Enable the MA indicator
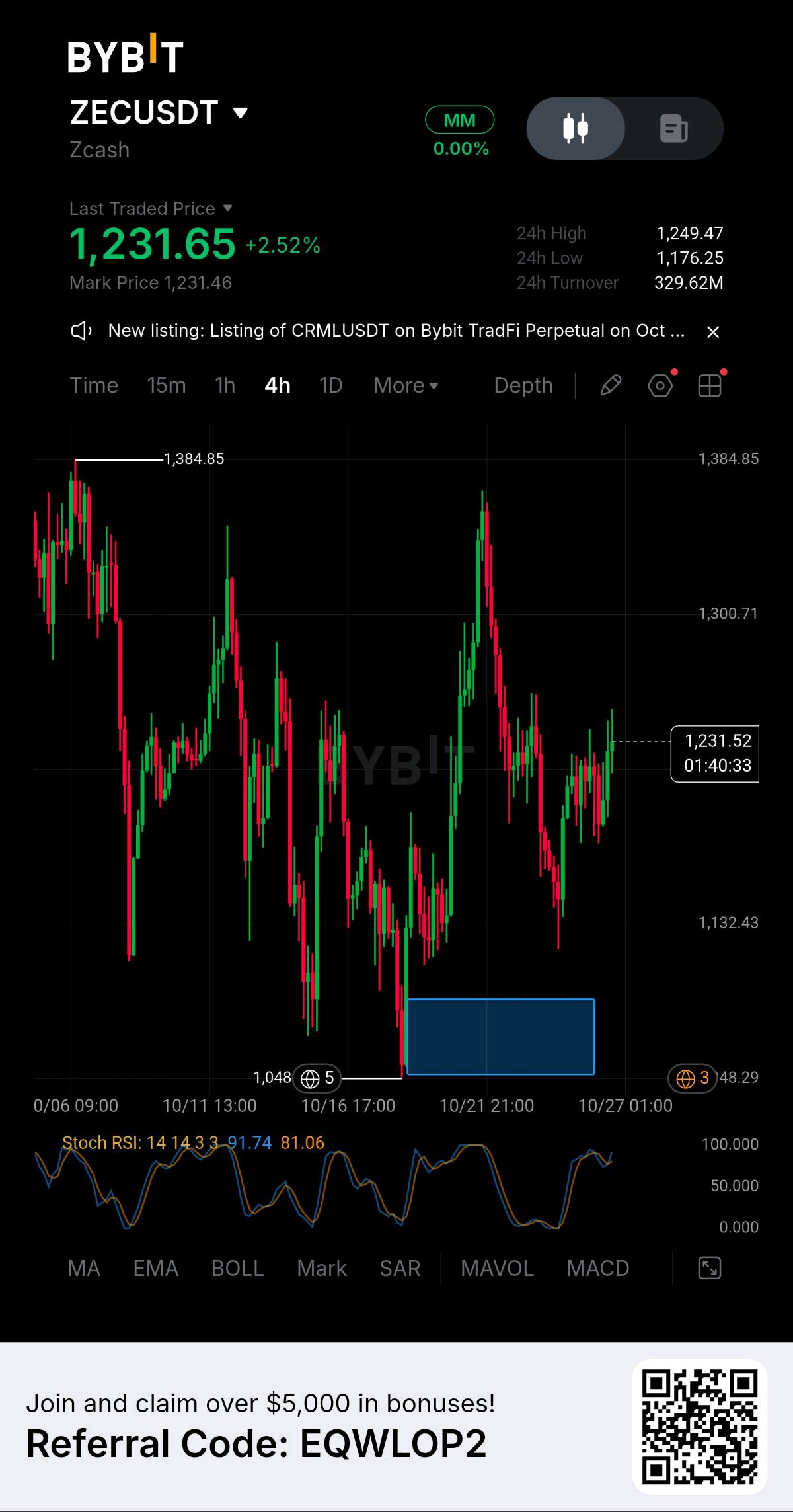793x1512 pixels. tap(85, 1268)
